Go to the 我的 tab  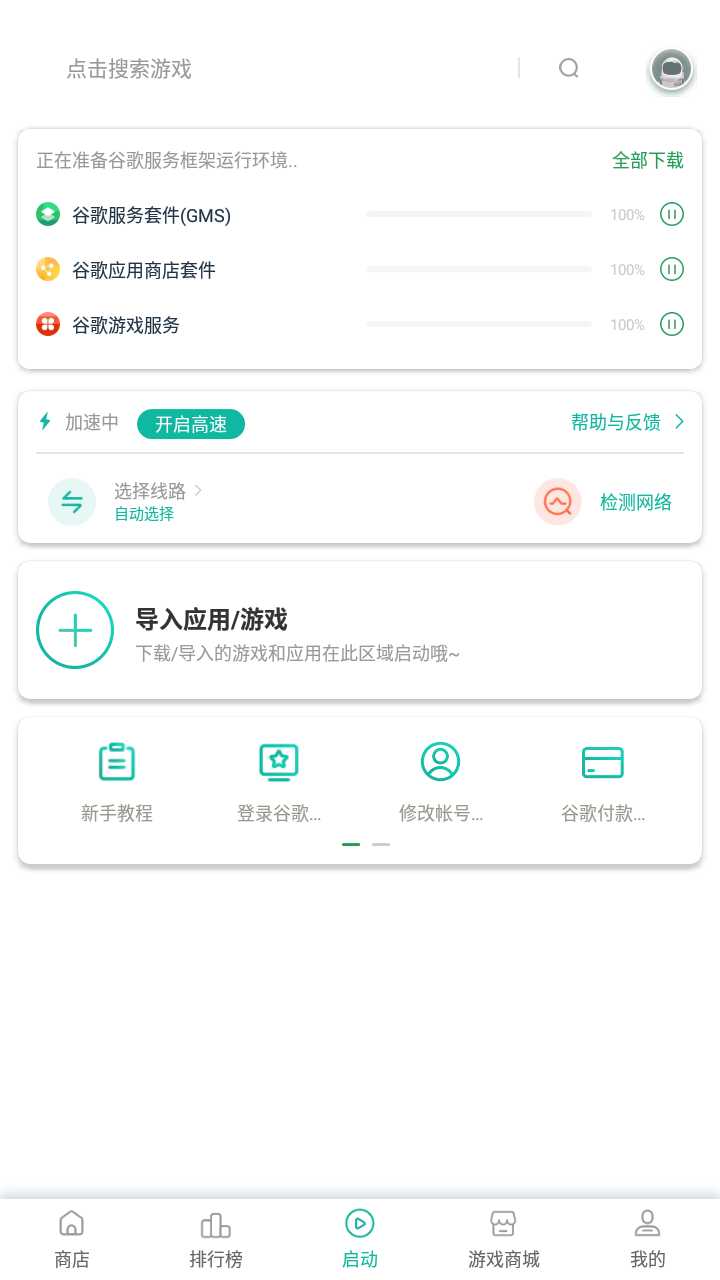tap(648, 1239)
